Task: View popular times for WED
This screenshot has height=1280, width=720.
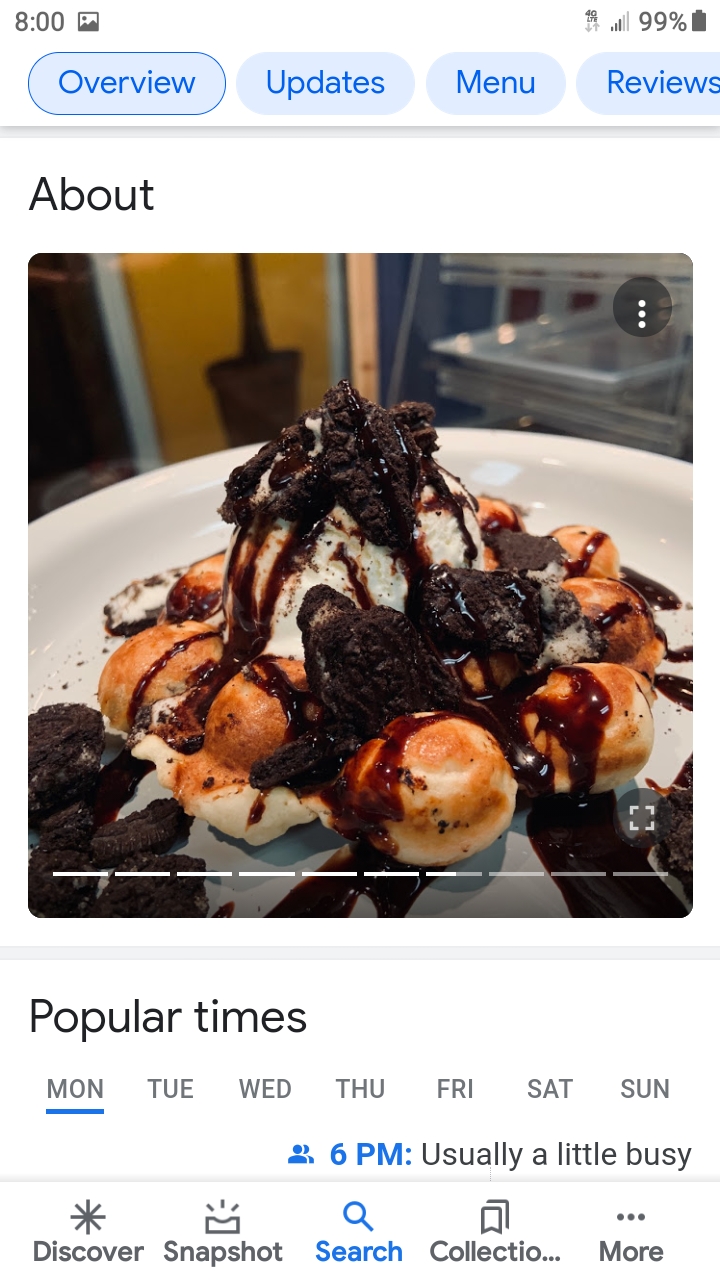Action: (x=265, y=1089)
